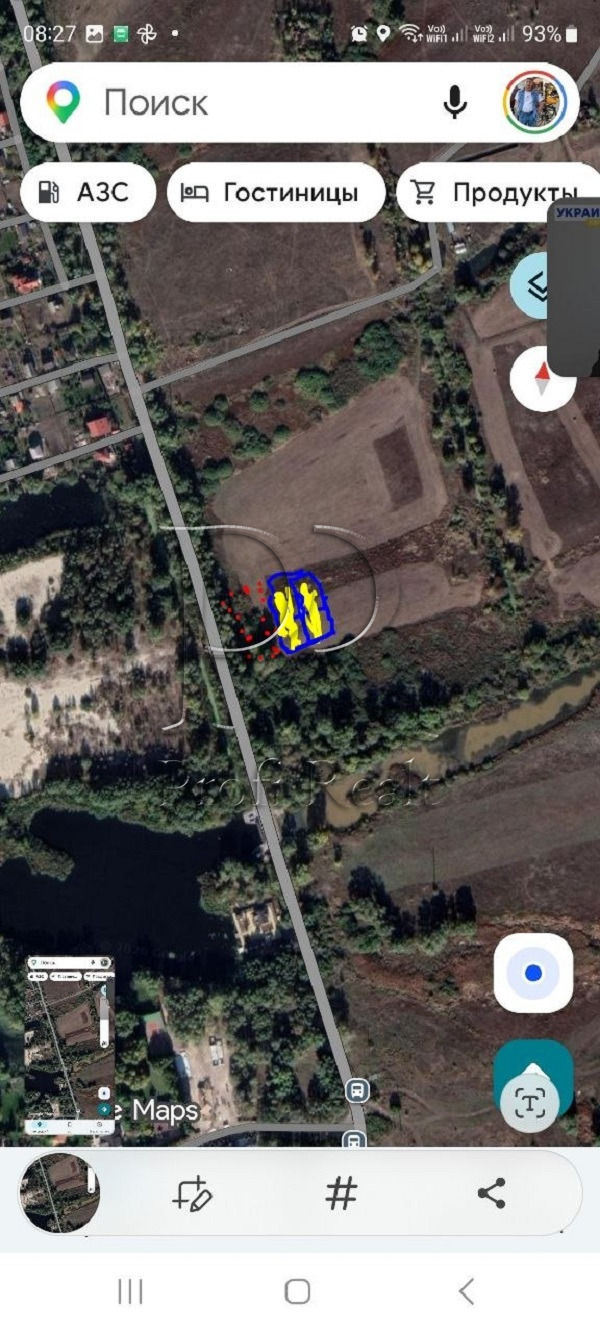The width and height of the screenshot is (600, 1333).
Task: Open the account profile picture
Action: pyautogui.click(x=536, y=102)
